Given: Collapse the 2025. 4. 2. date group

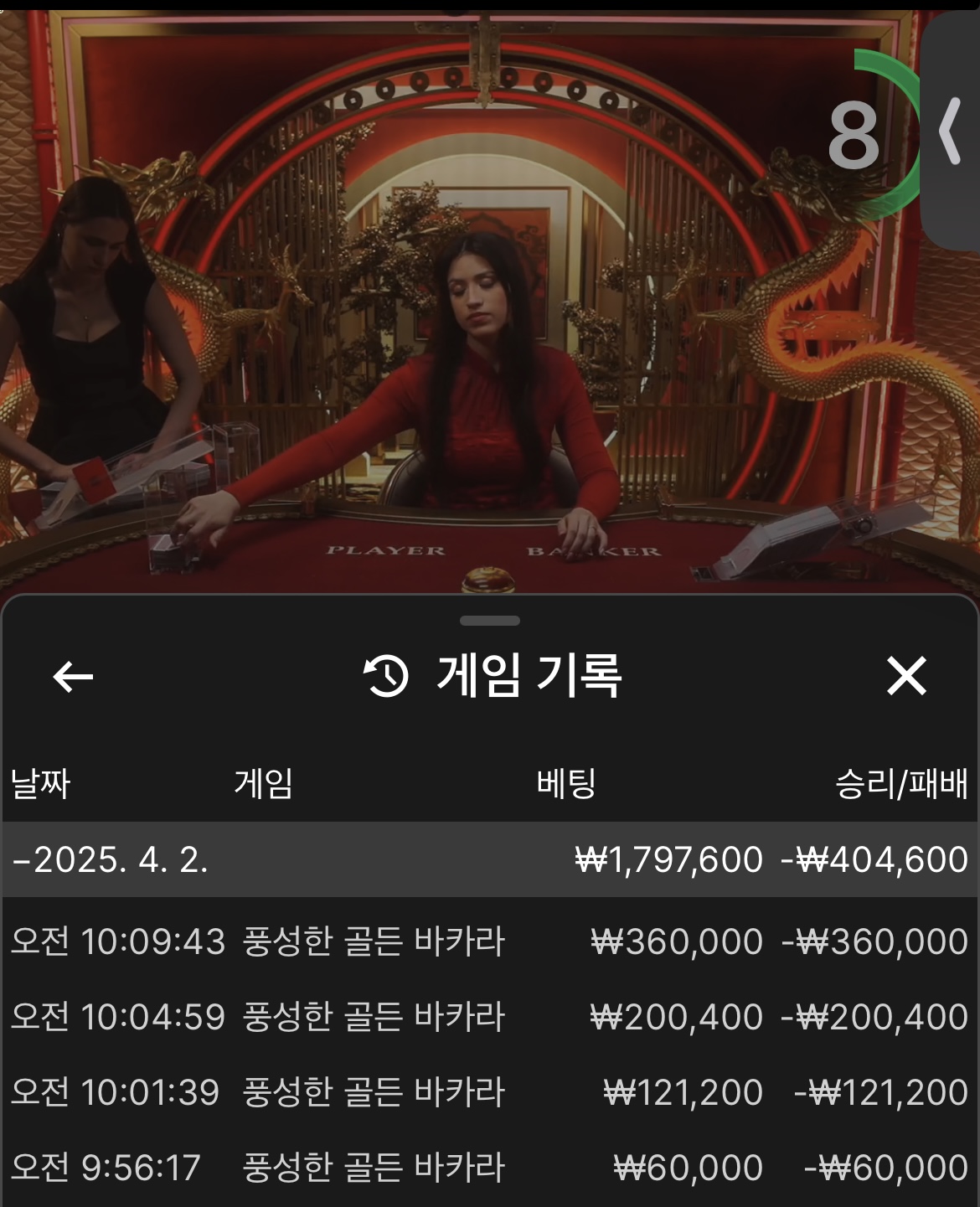Looking at the screenshot, I should 109,860.
